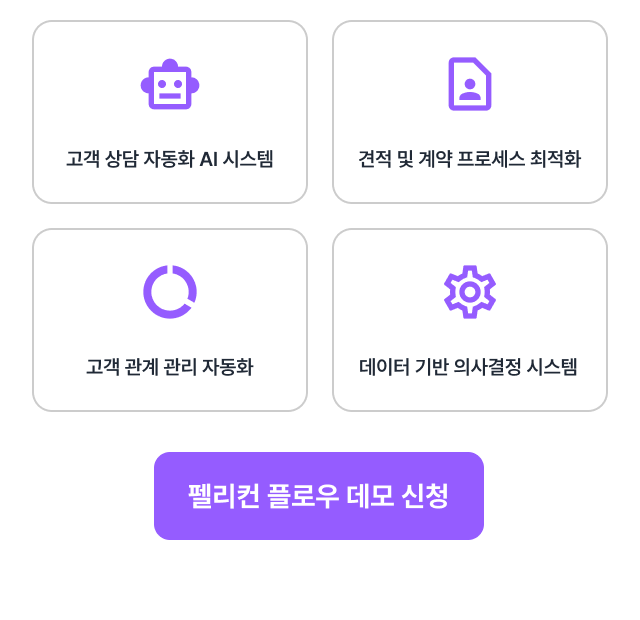Screen dimensions: 640x620
Task: Open the 고객 상담 자동화 AI 시스템 card
Action: click(170, 112)
